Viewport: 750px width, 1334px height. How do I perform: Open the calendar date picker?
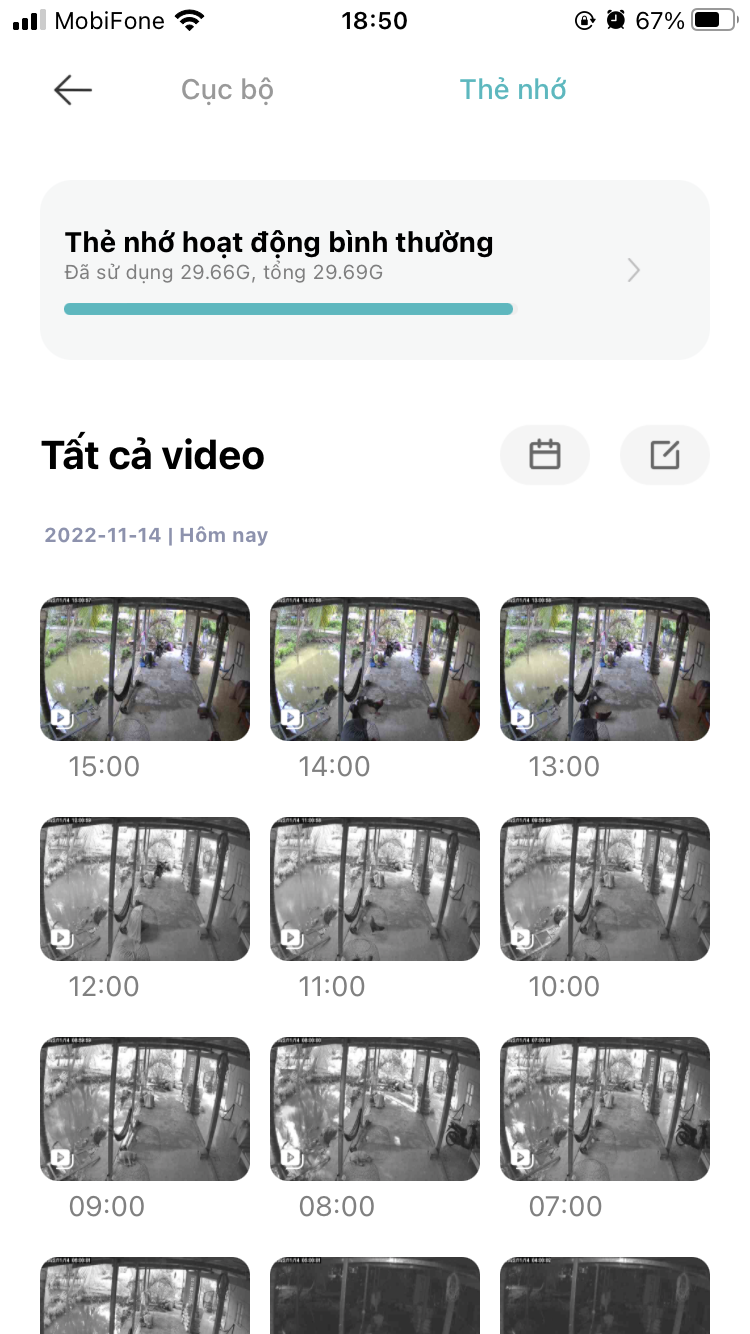click(545, 455)
